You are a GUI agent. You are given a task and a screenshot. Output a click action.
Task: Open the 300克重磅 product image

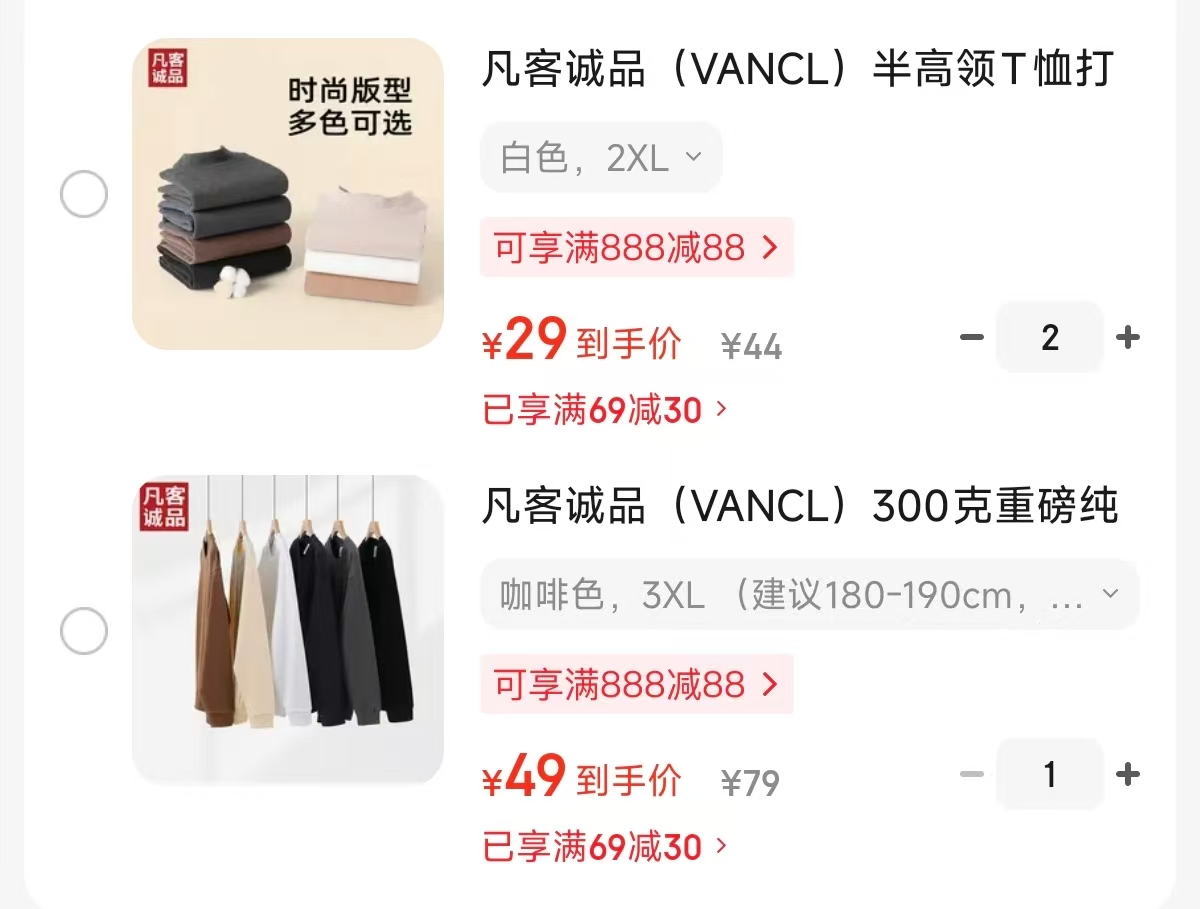288,629
